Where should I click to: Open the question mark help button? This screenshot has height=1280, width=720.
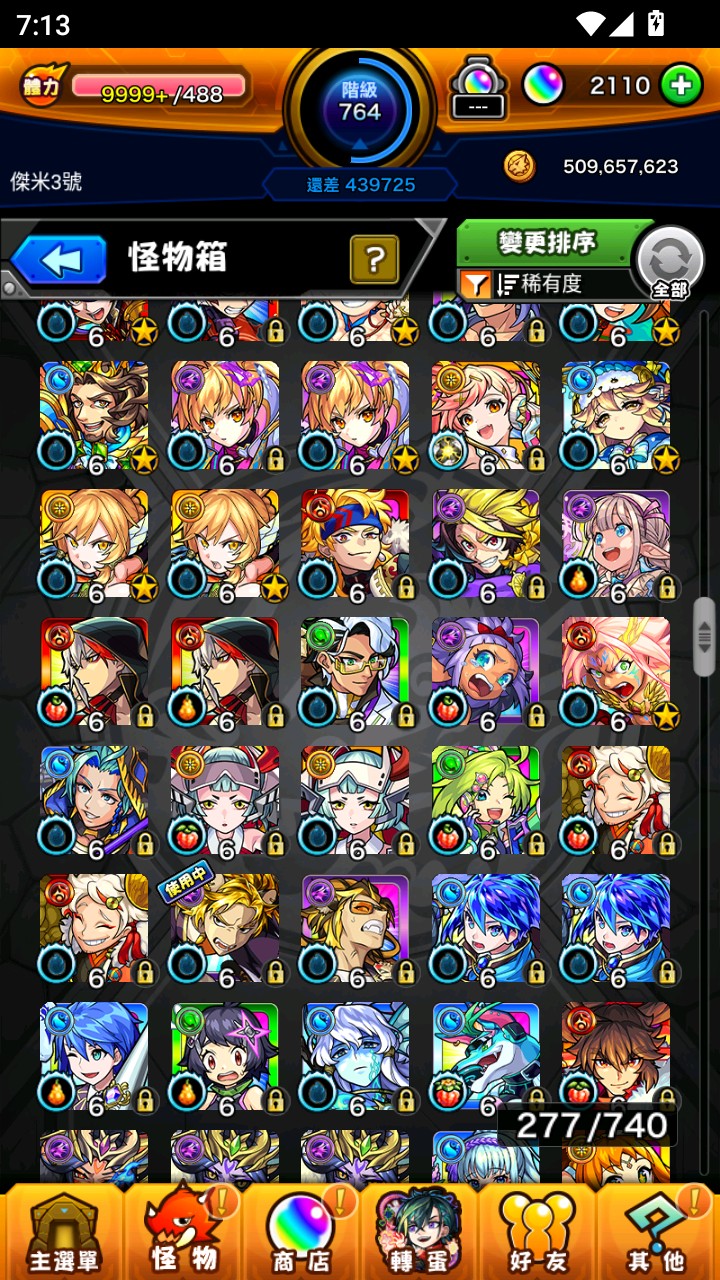pyautogui.click(x=374, y=260)
